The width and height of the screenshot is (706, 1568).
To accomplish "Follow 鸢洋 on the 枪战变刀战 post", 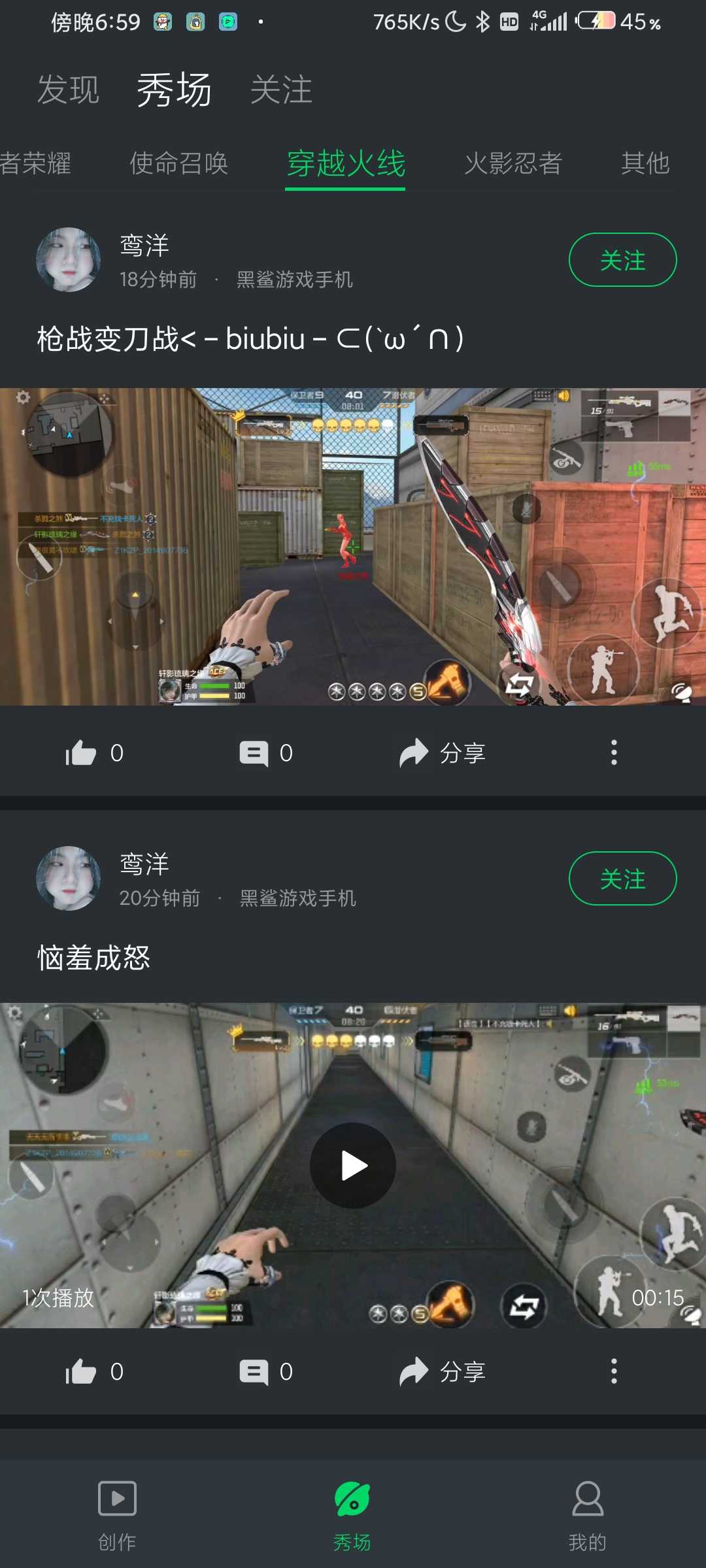I will coord(622,260).
